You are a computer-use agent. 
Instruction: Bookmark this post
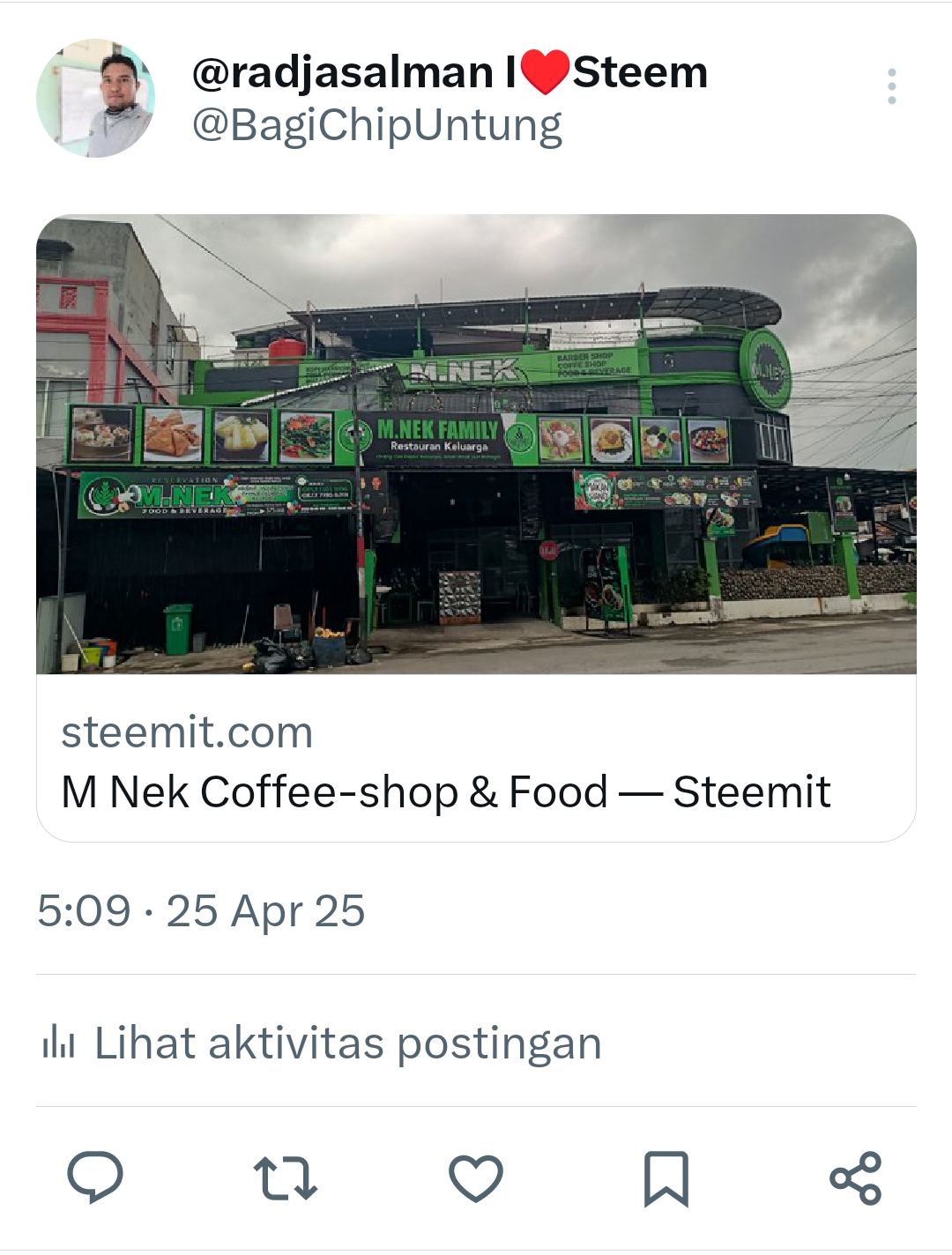666,1177
